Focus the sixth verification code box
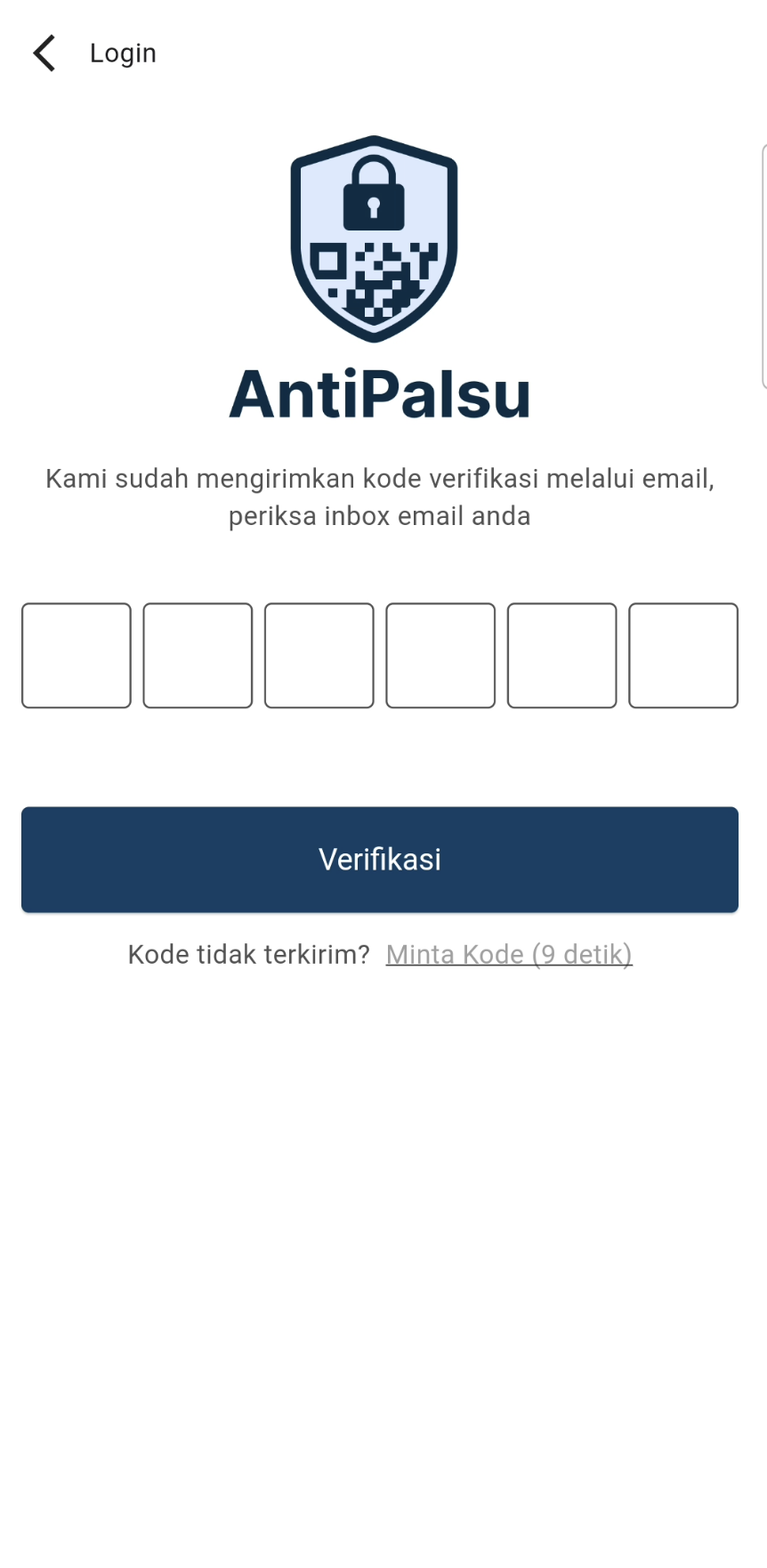Image resolution: width=767 pixels, height=1568 pixels. pos(683,656)
